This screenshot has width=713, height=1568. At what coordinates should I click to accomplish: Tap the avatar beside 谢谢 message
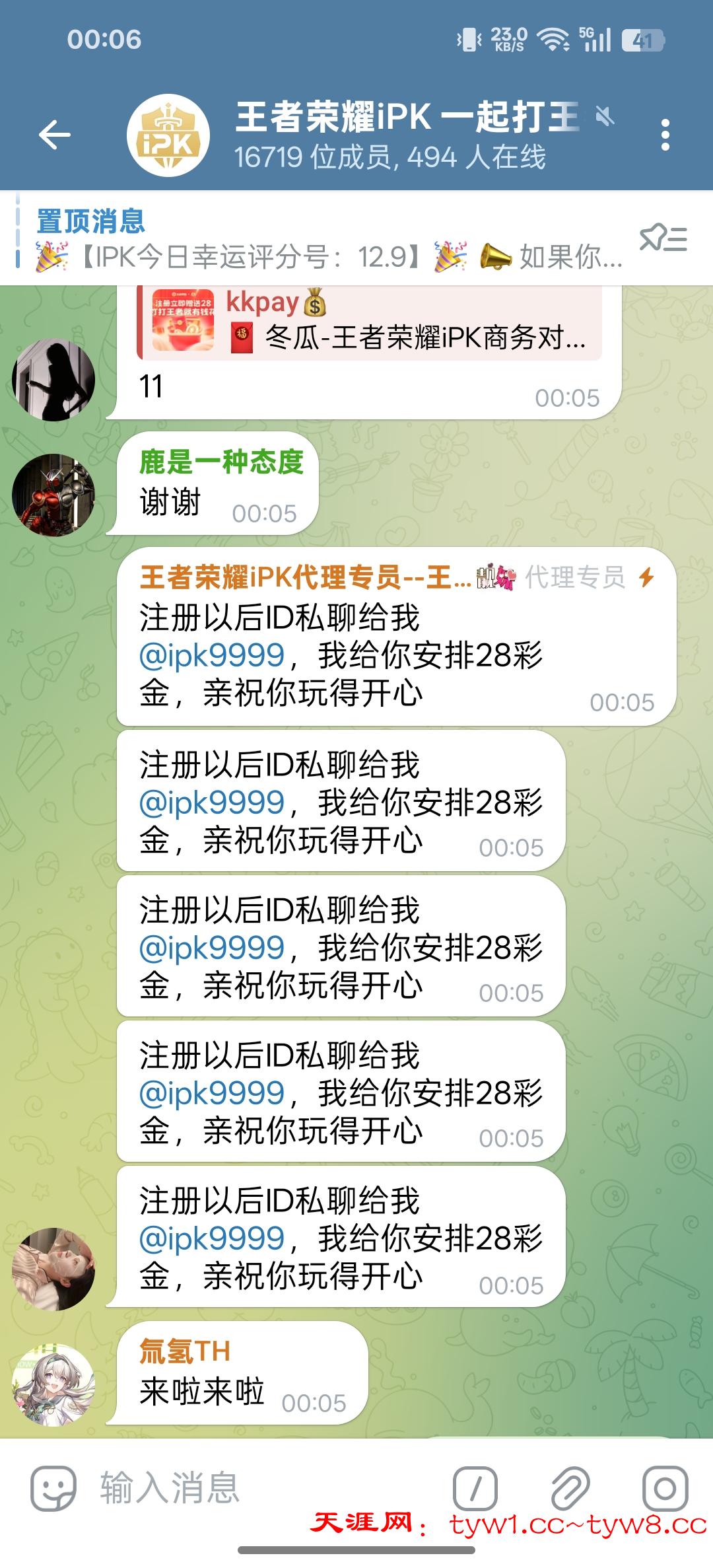pos(53,495)
